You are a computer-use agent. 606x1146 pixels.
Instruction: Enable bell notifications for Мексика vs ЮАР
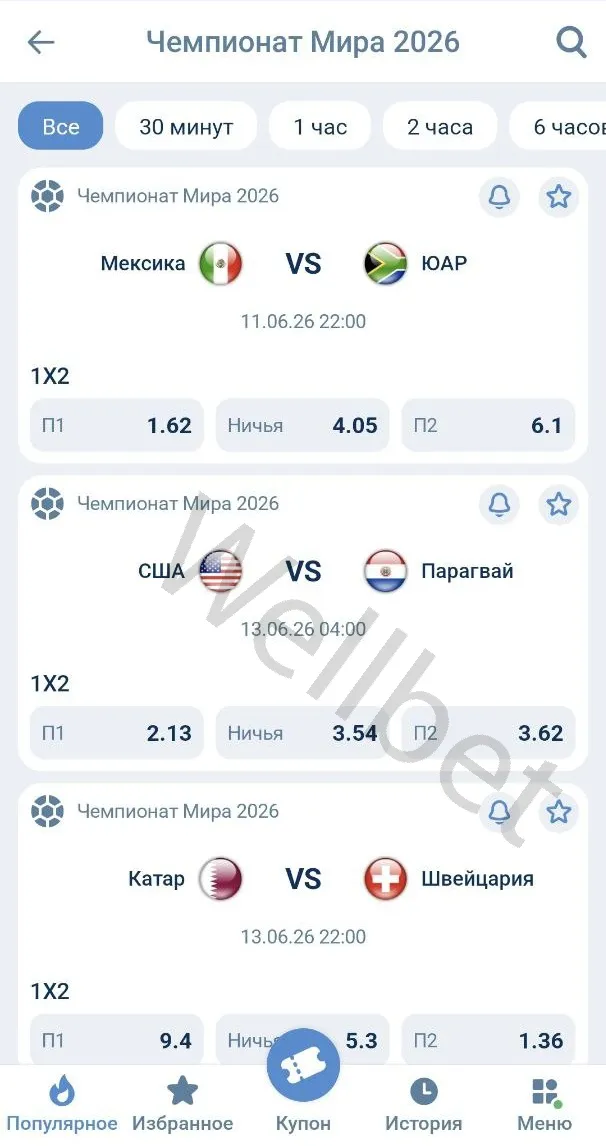coord(499,197)
